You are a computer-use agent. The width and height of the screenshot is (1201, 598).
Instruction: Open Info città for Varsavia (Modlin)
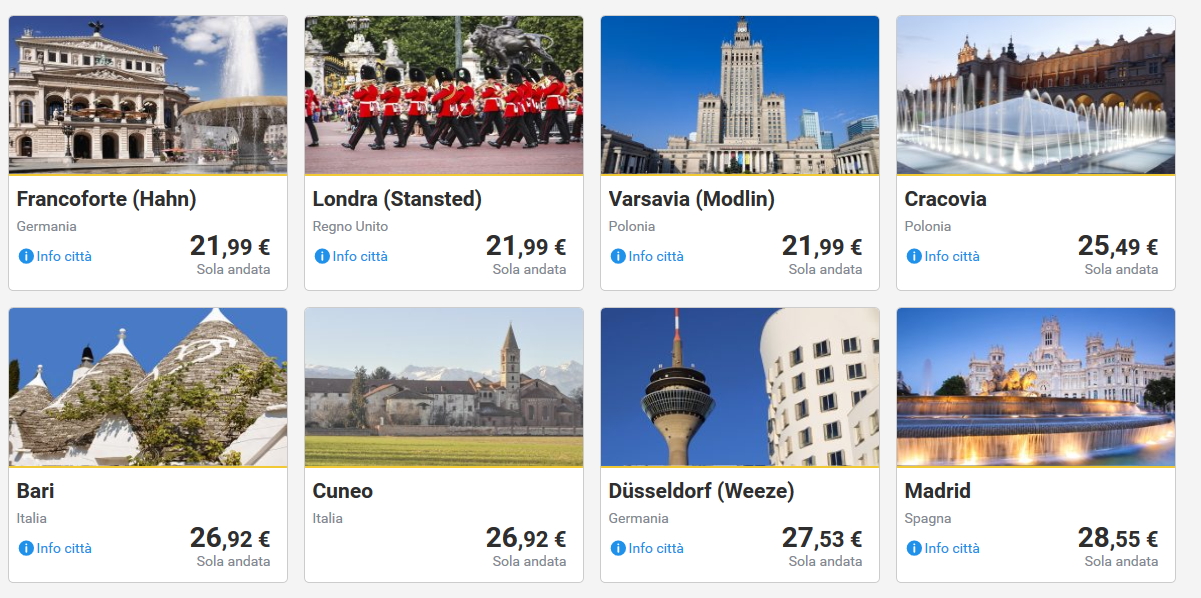point(648,256)
